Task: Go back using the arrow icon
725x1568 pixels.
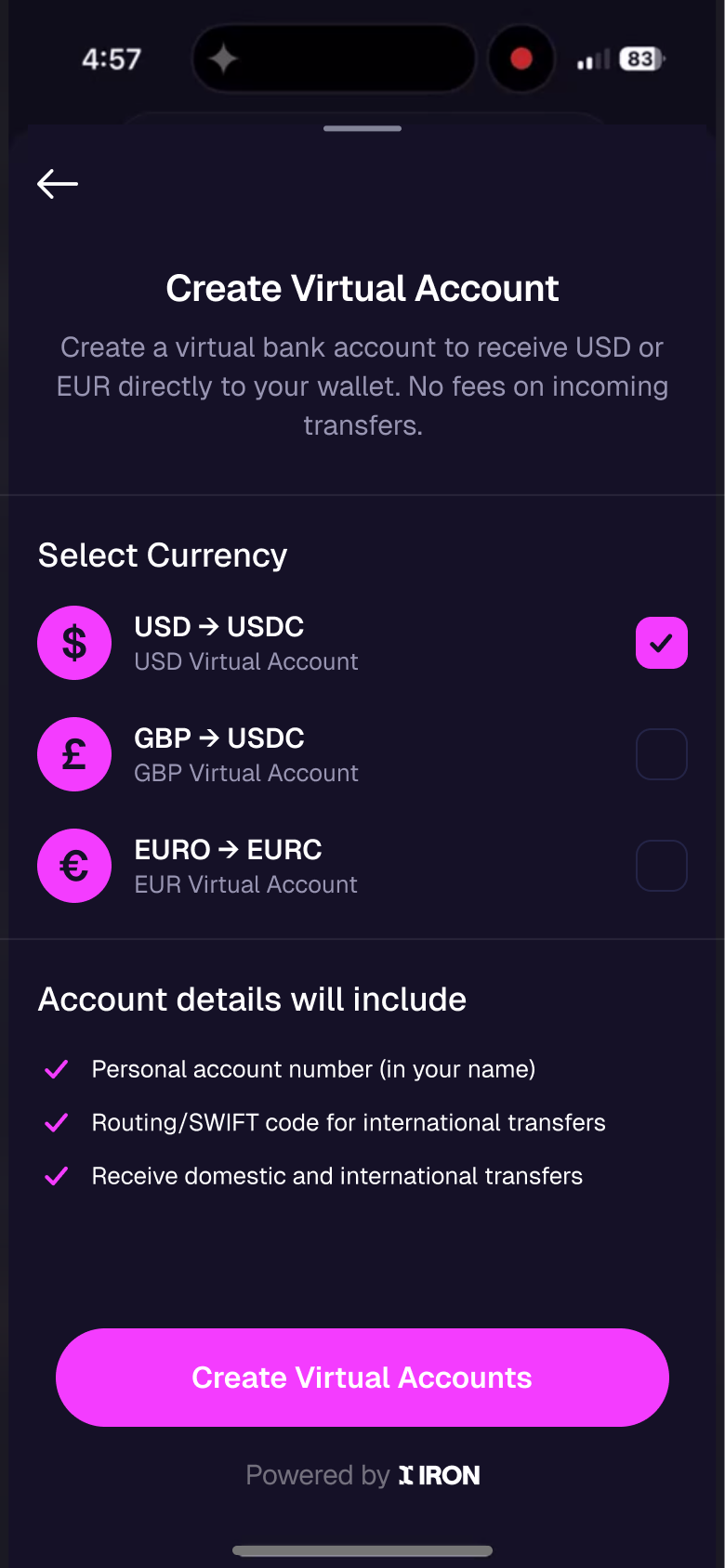Action: [58, 184]
